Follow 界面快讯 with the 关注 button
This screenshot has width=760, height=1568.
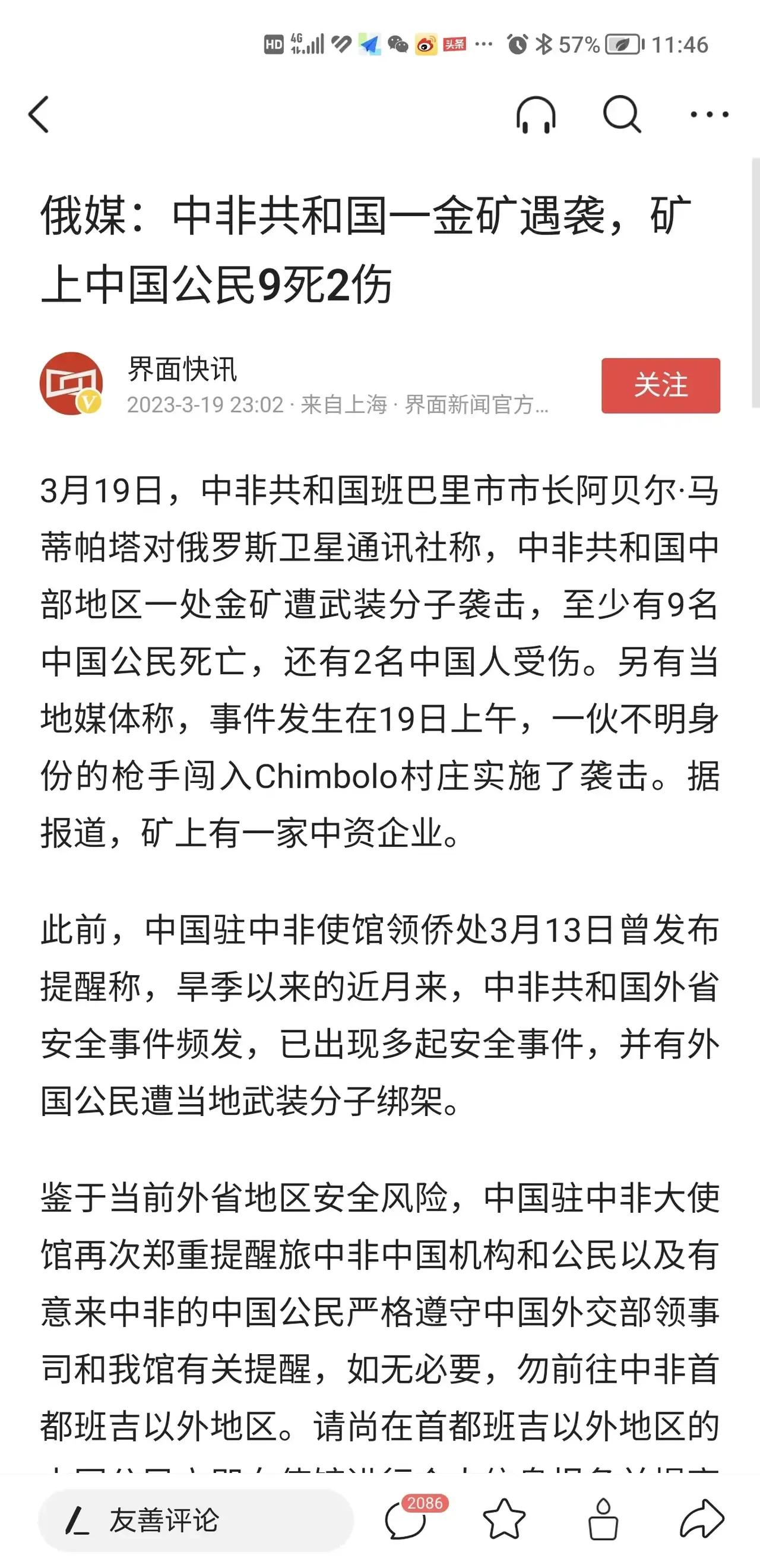pyautogui.click(x=661, y=385)
